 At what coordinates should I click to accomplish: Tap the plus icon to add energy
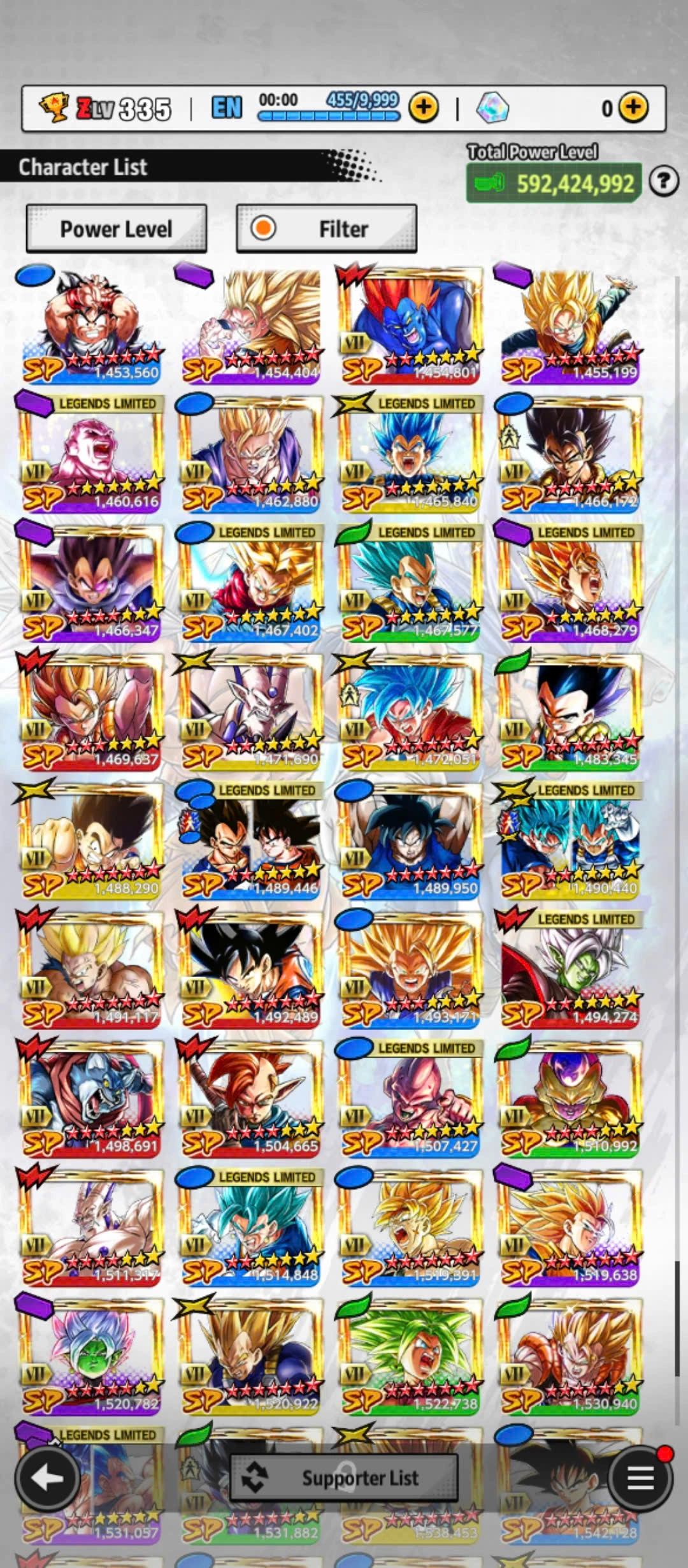point(423,108)
